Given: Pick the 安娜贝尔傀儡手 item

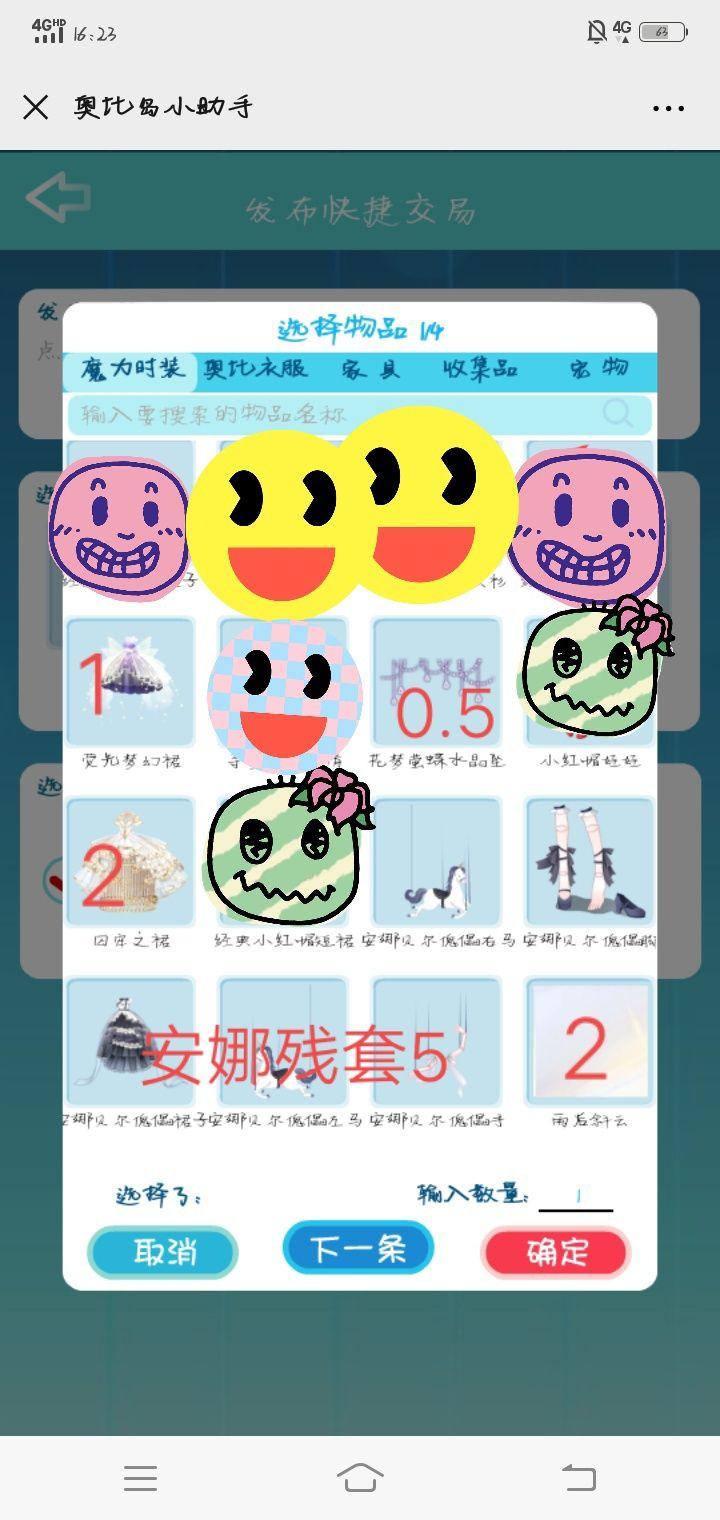Looking at the screenshot, I should pyautogui.click(x=436, y=1042).
